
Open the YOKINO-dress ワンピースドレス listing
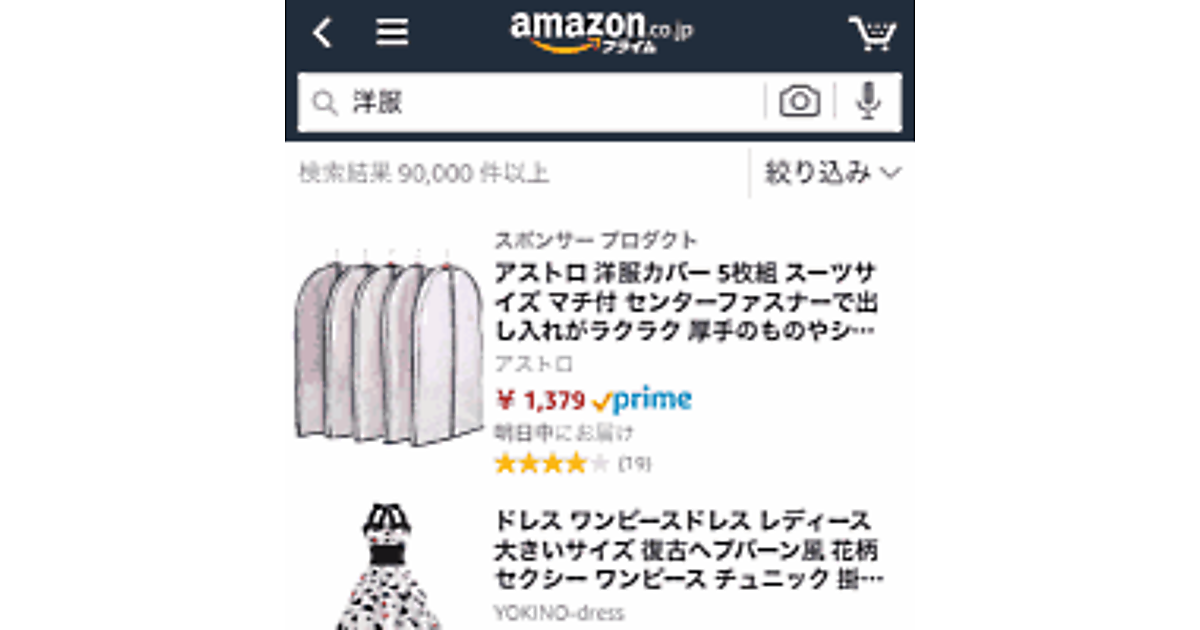[688, 550]
